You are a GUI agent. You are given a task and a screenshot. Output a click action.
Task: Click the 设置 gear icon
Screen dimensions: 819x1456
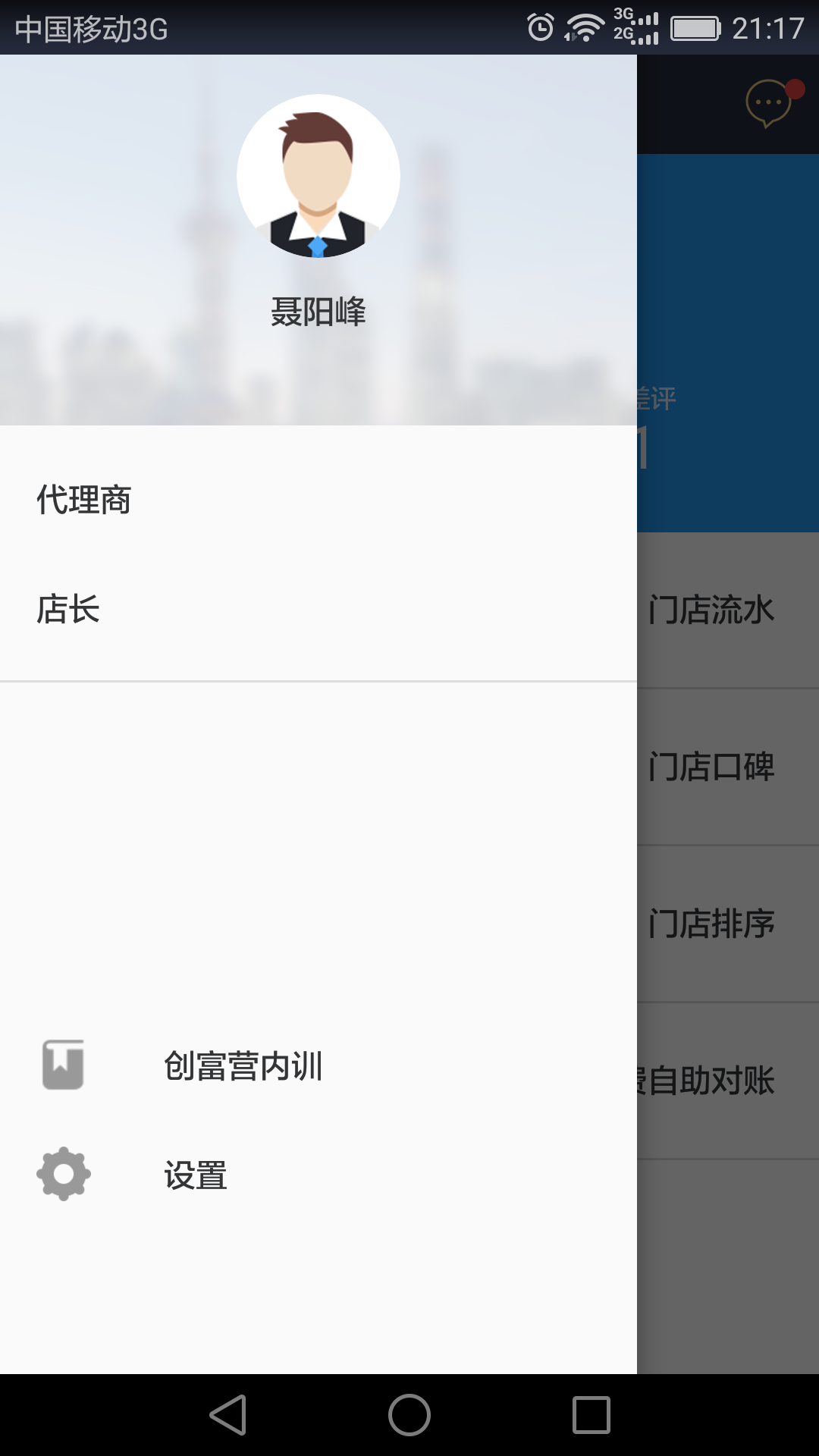(x=64, y=1173)
